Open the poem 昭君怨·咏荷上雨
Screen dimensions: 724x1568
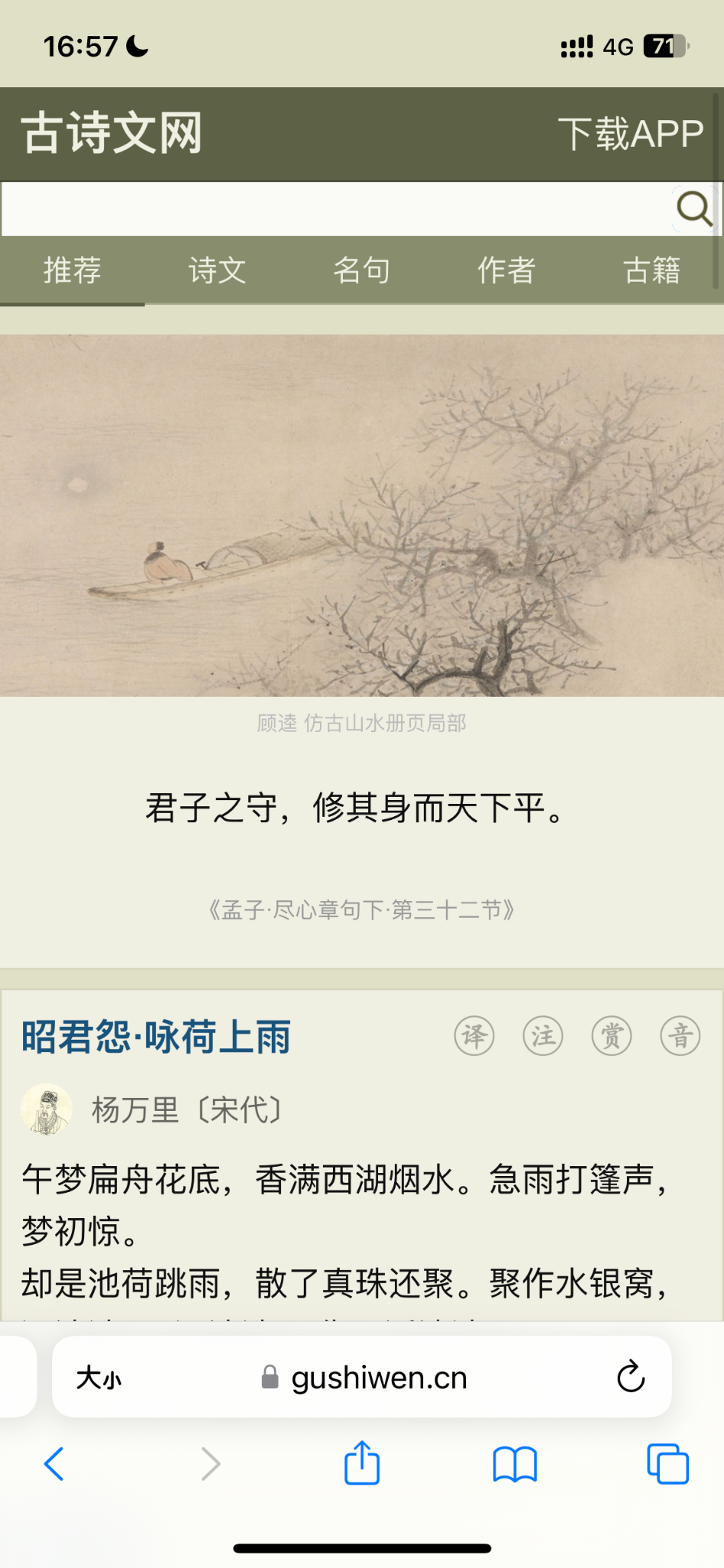pos(156,1037)
